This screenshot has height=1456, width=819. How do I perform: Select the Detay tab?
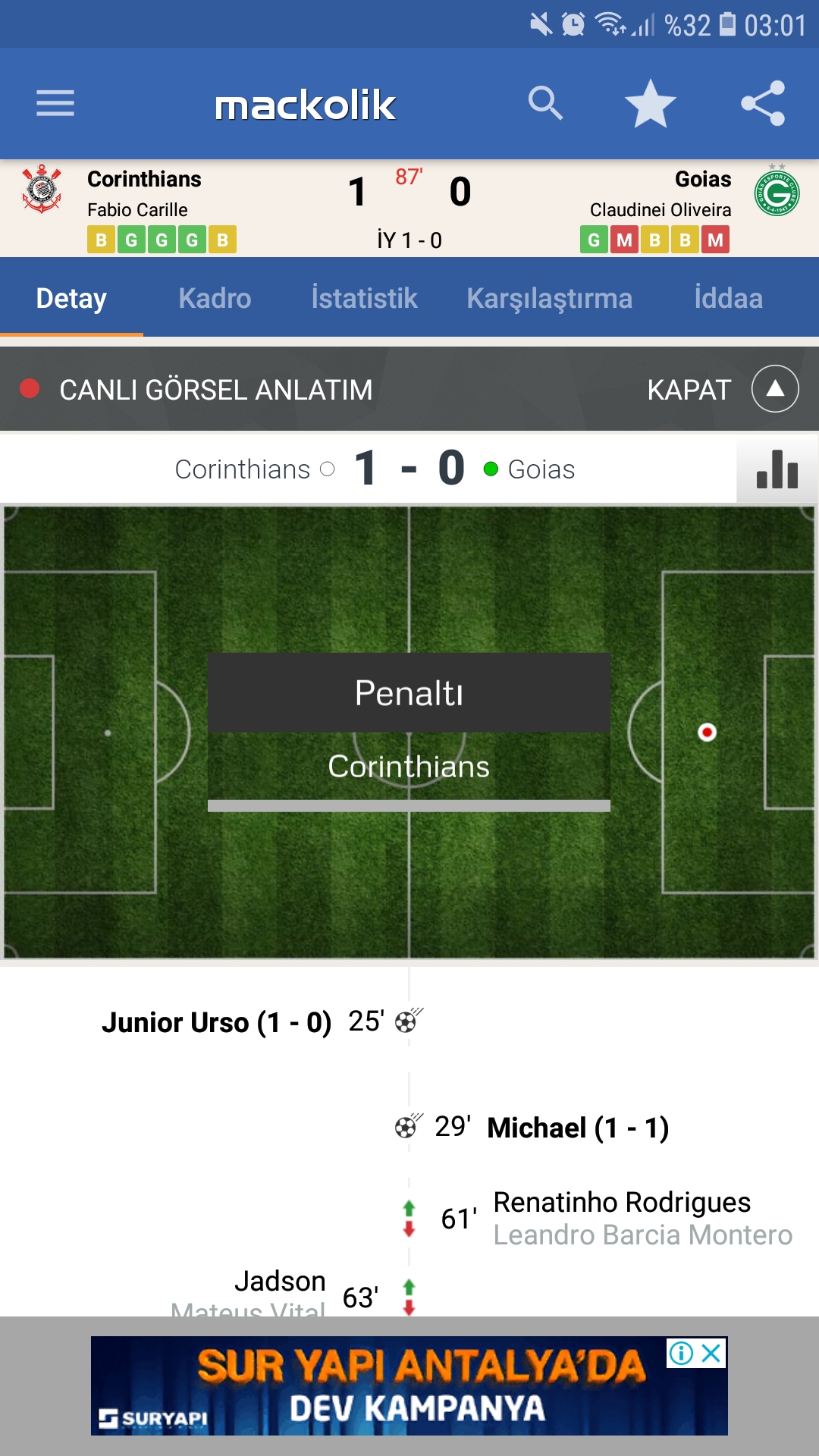point(71,298)
